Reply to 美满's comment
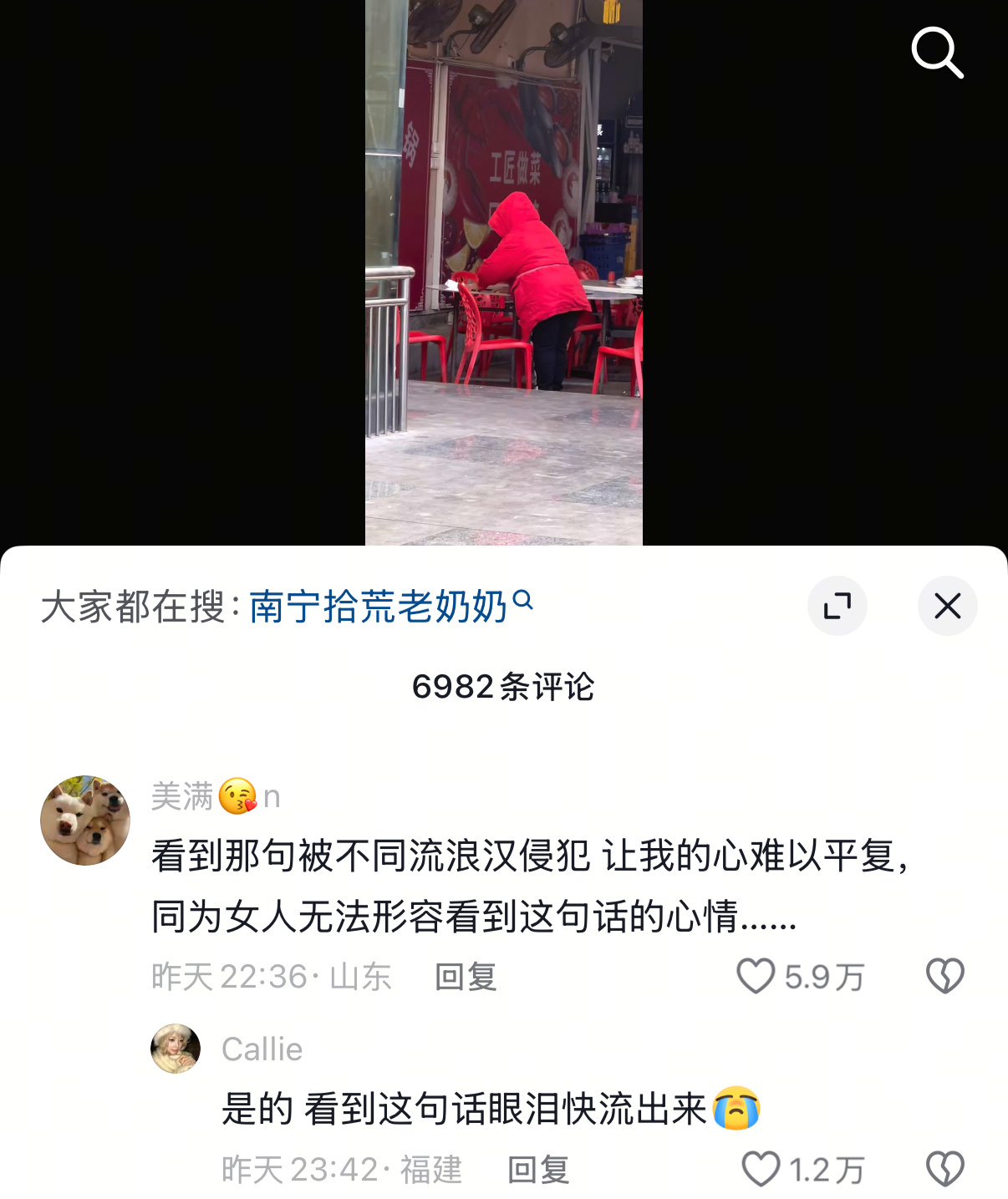The height and width of the screenshot is (1199, 1008). click(x=466, y=977)
